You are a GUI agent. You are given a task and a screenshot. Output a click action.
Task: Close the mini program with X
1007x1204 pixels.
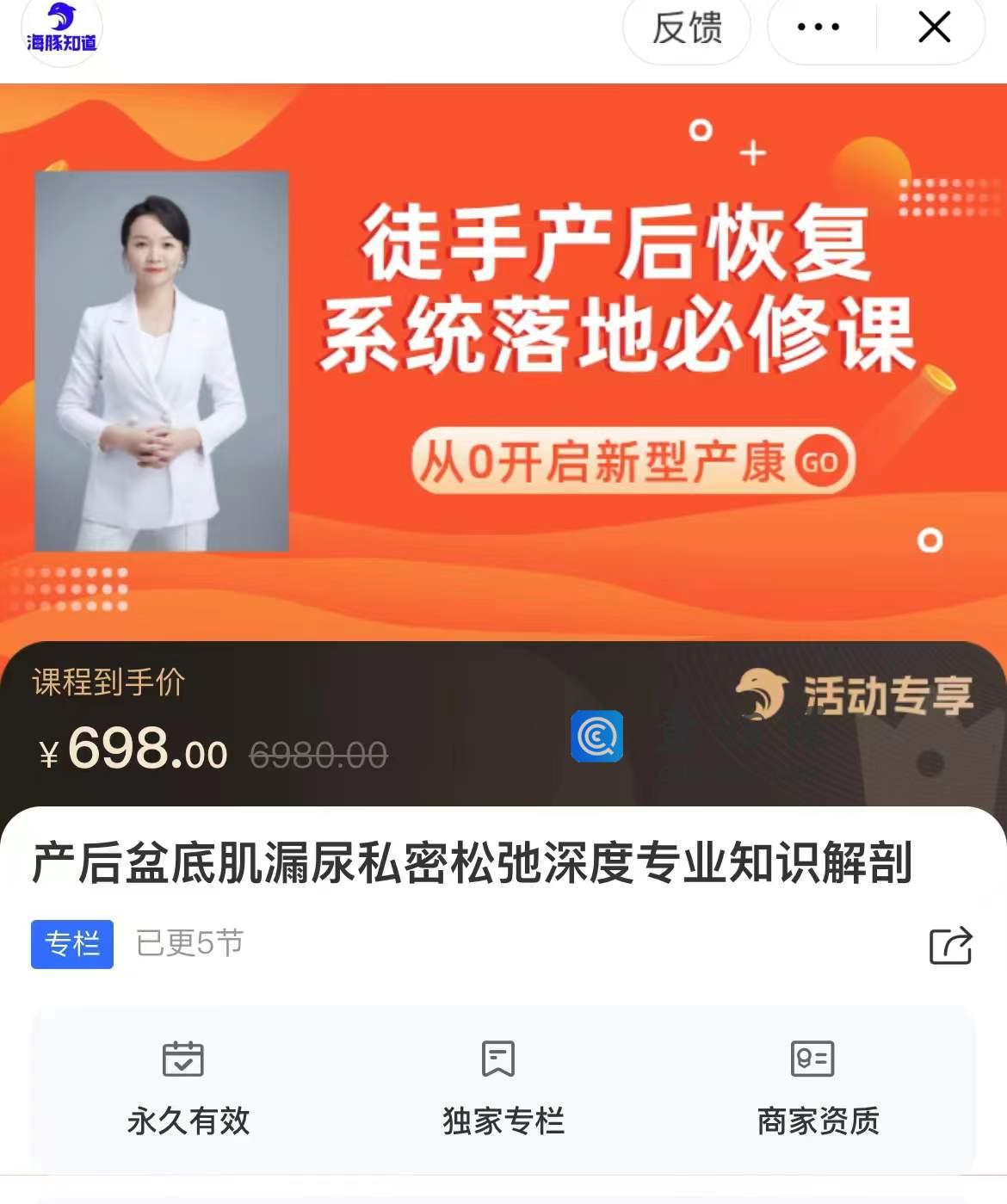coord(934,28)
